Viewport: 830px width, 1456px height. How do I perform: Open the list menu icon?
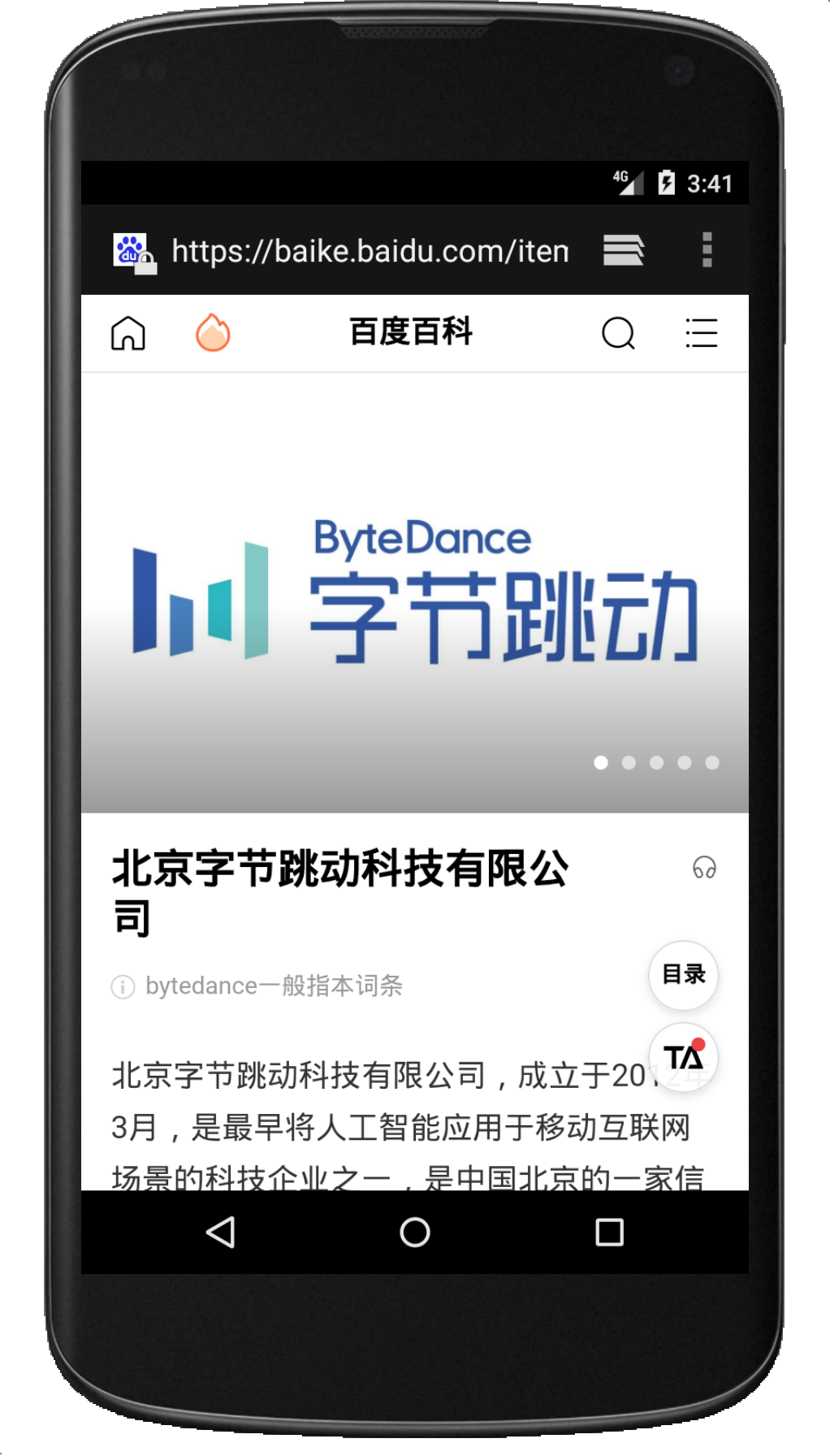pos(702,333)
